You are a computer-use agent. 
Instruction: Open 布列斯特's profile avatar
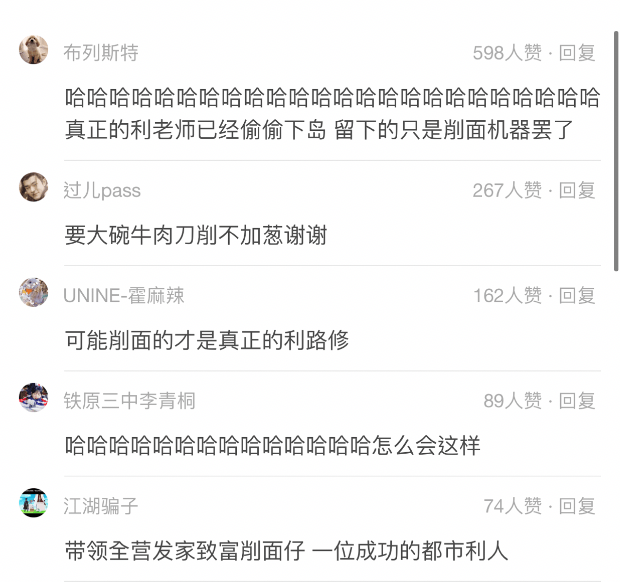click(34, 50)
